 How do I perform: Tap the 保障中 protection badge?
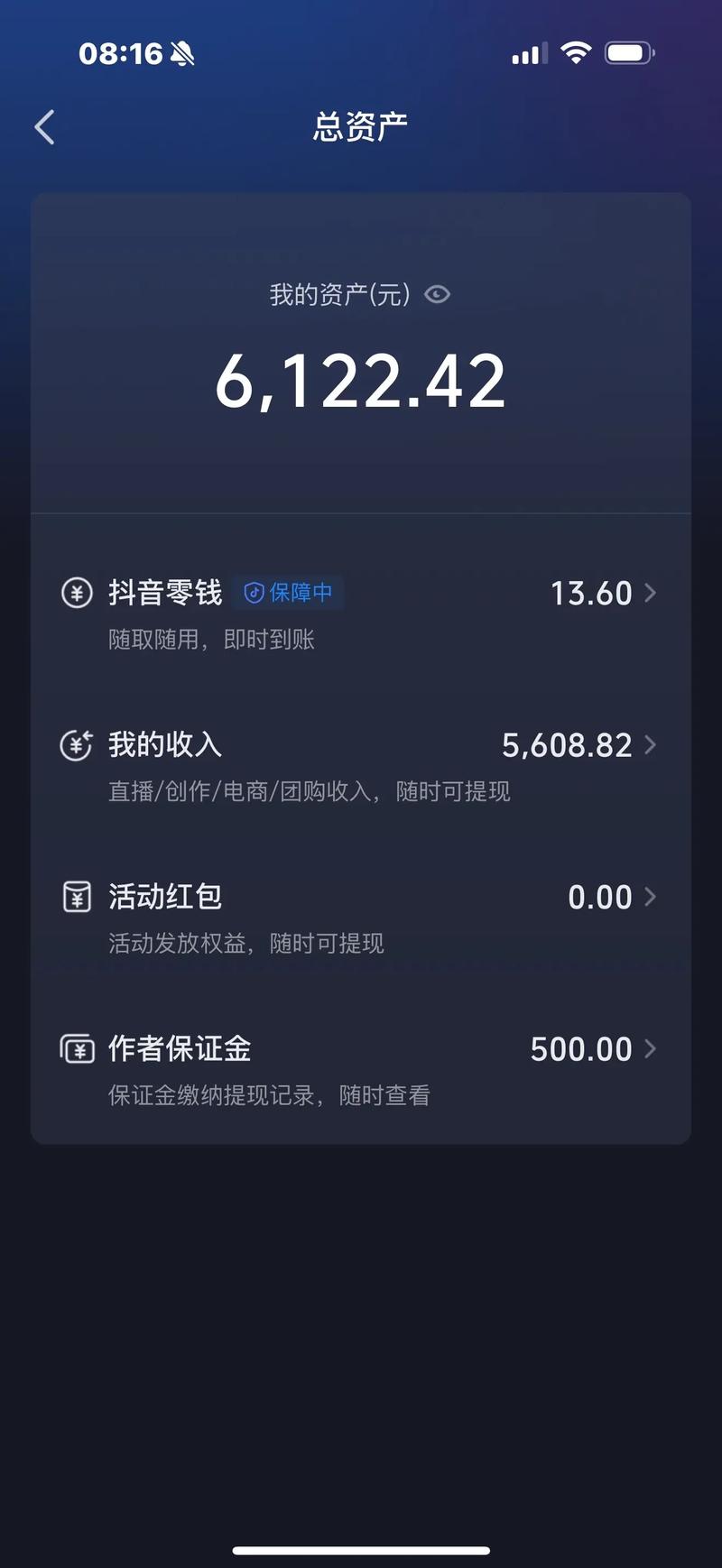click(287, 593)
